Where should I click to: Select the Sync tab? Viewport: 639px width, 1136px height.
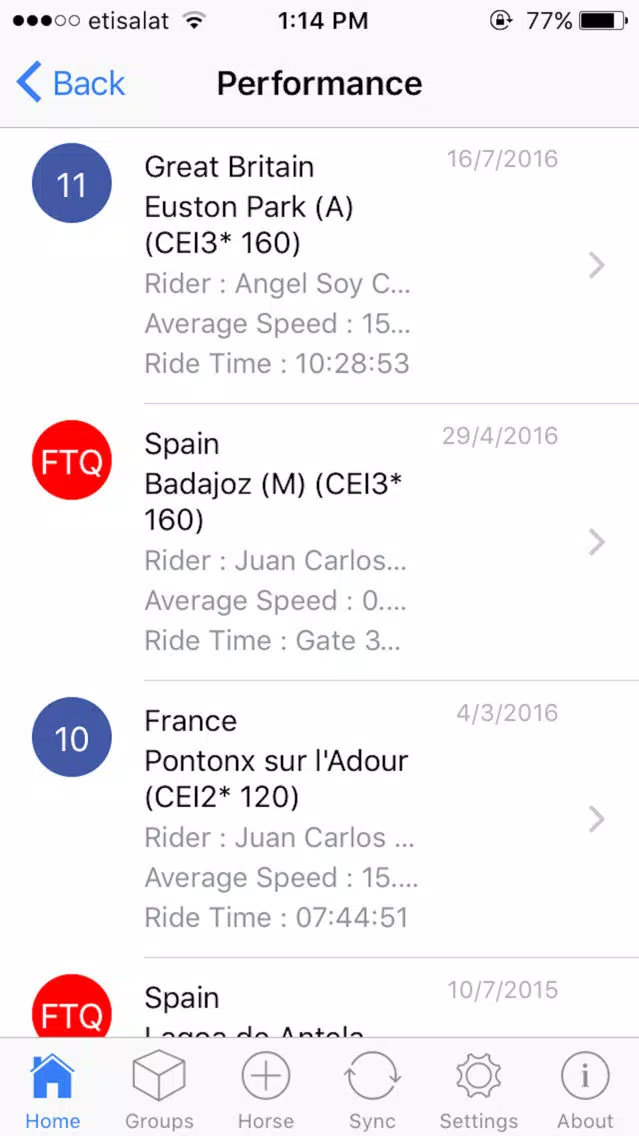coord(372,1089)
